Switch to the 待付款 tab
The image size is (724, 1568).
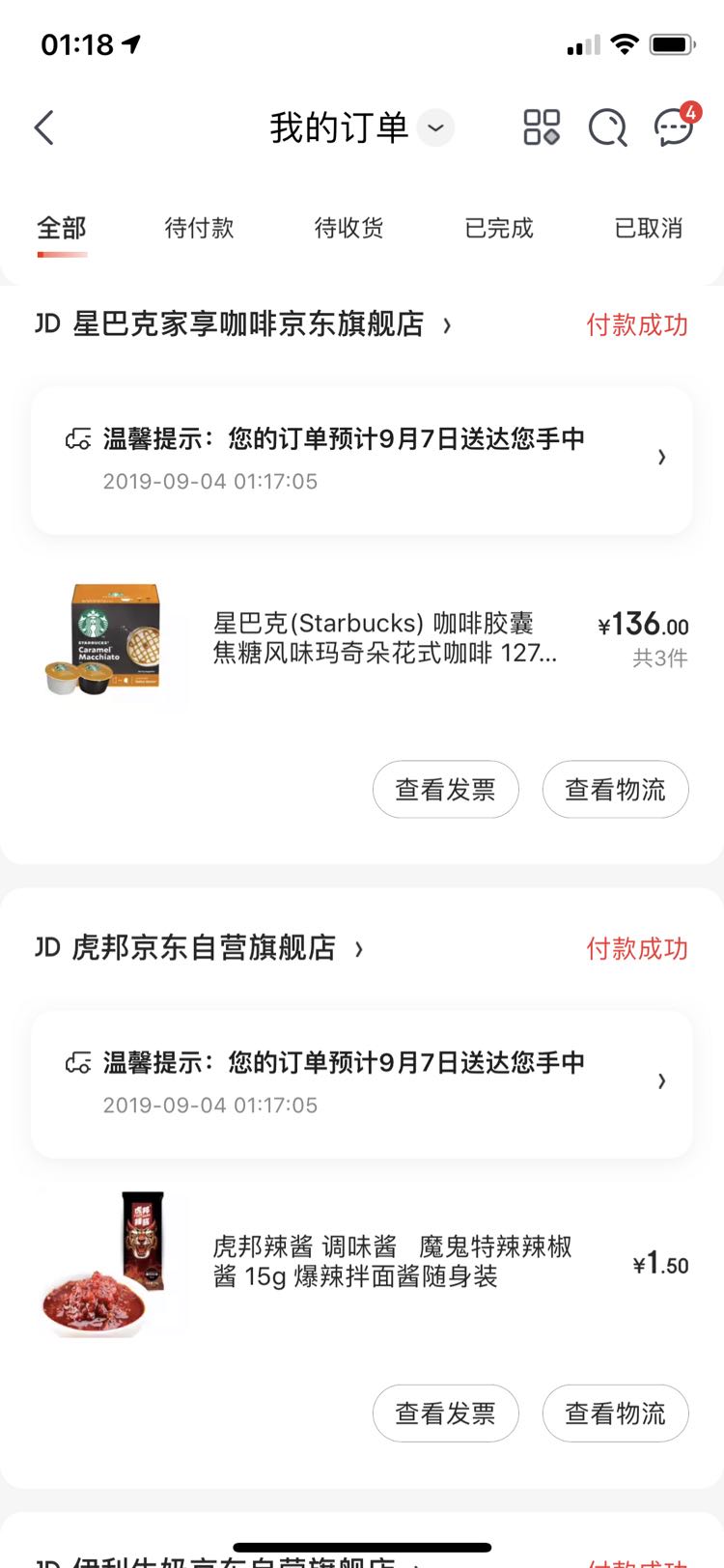pos(198,228)
